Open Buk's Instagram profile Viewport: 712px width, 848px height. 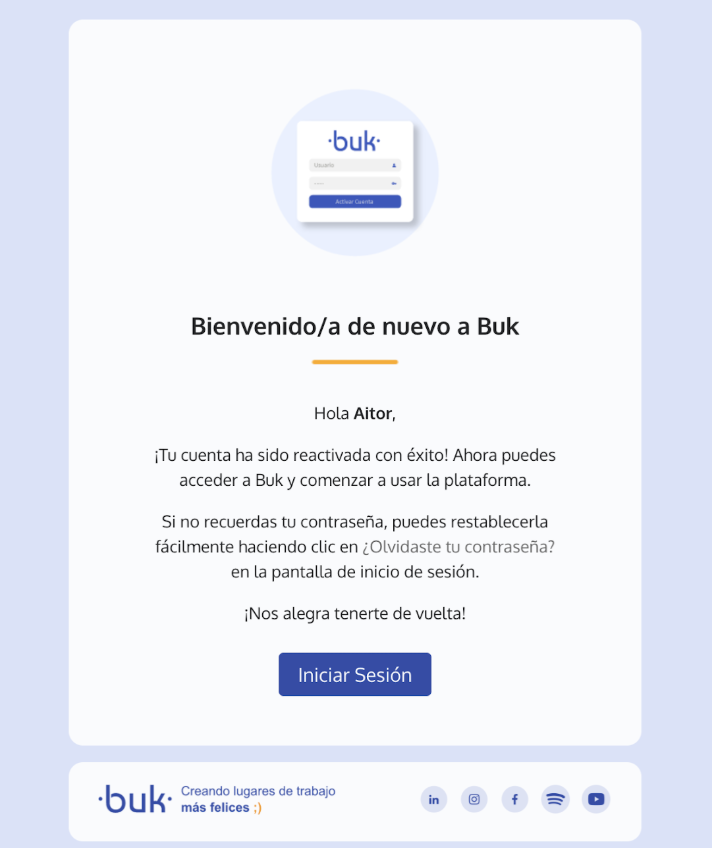pos(474,799)
